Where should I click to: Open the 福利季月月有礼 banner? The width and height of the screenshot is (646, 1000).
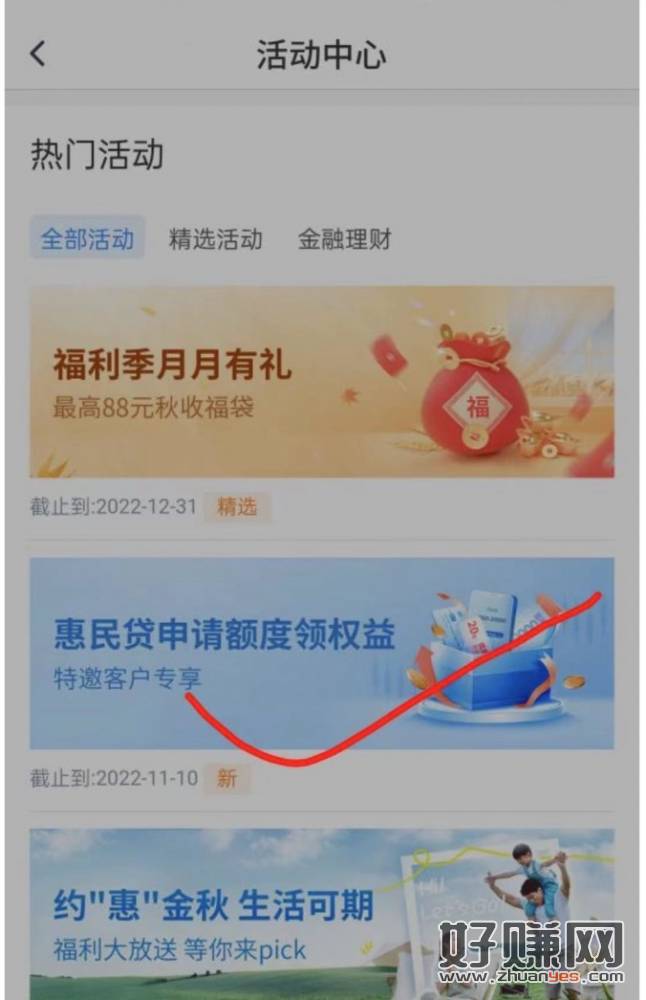(321, 382)
